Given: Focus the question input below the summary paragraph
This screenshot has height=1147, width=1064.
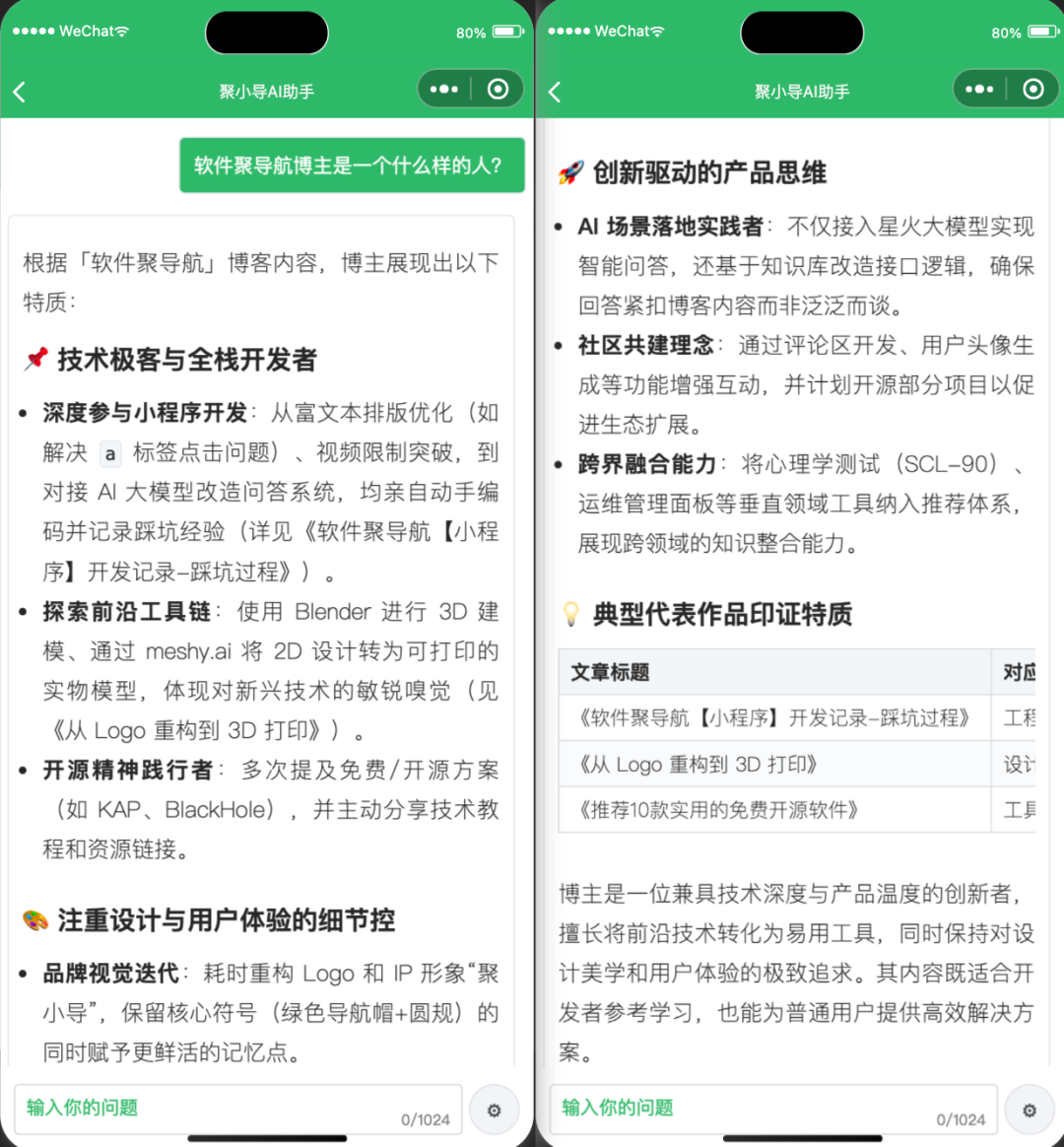Looking at the screenshot, I should (x=773, y=1109).
